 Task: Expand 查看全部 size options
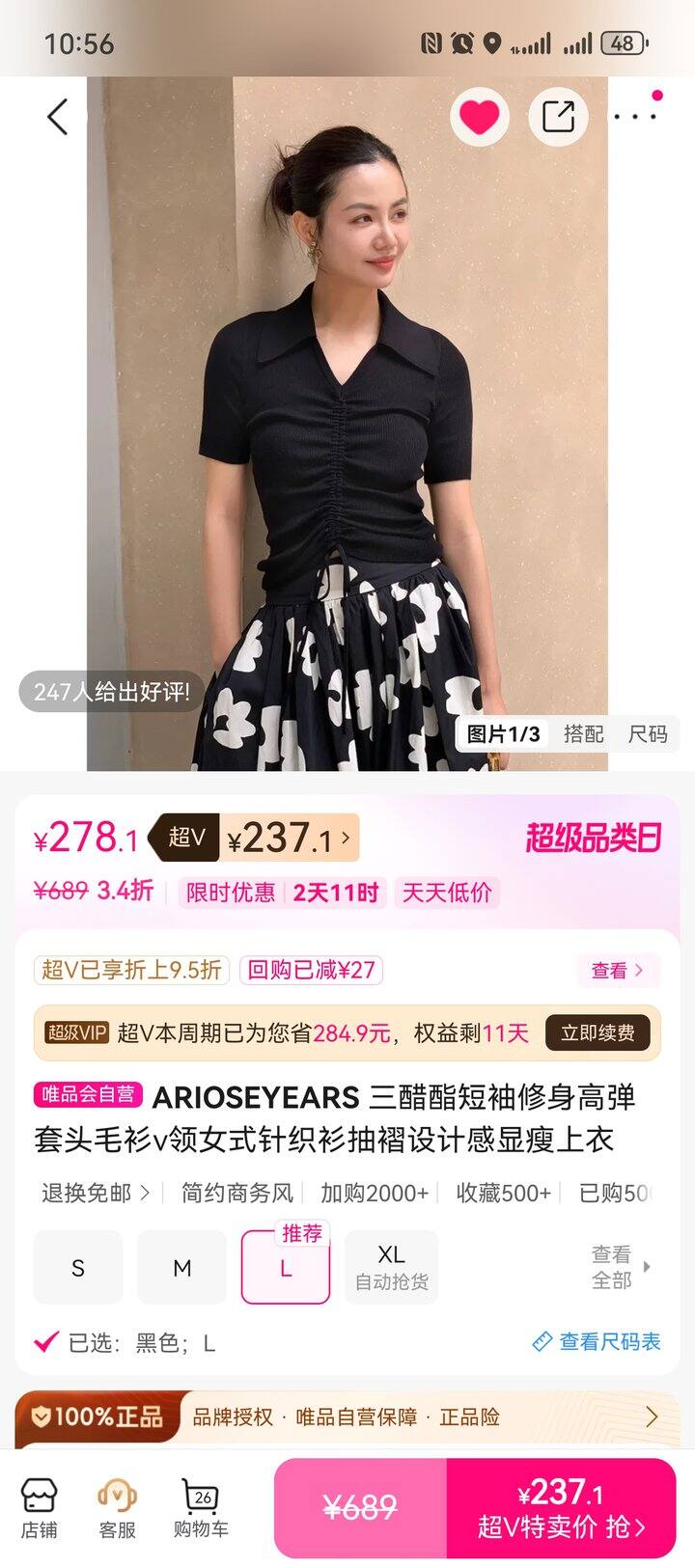tap(620, 1267)
